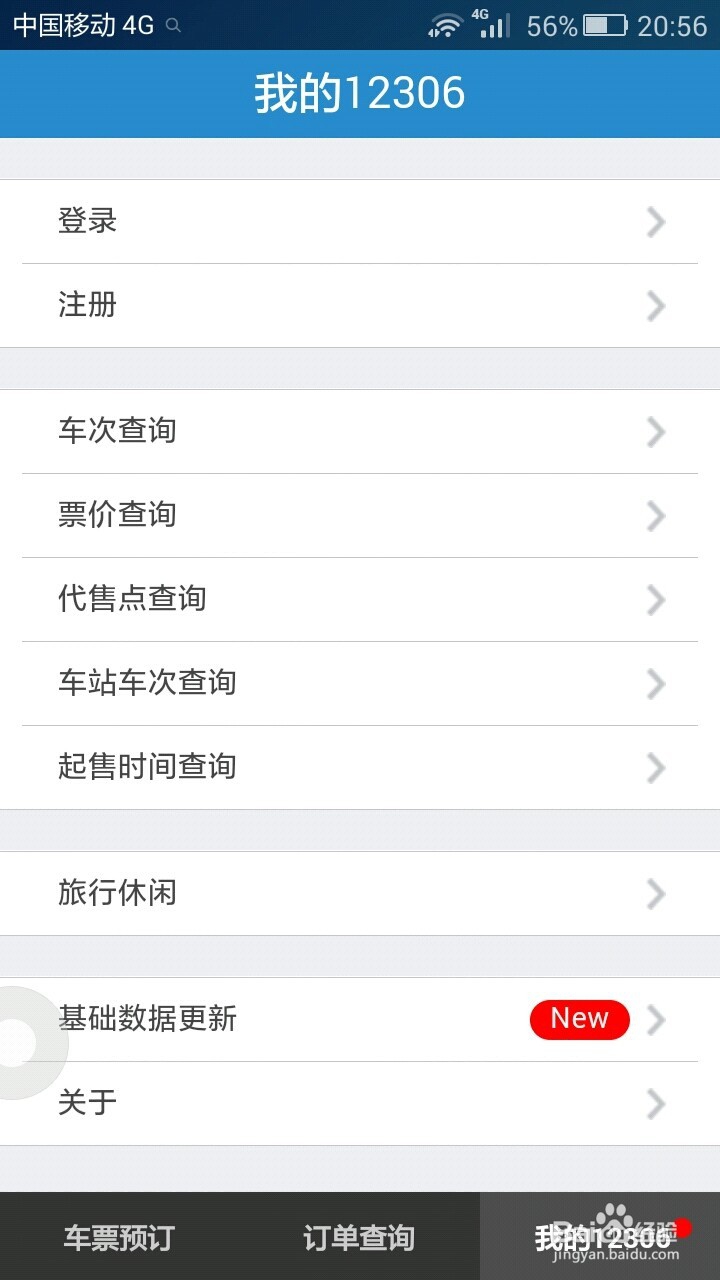The image size is (720, 1280).
Task: Open 起售时间查询 (sale time query)
Action: pos(147,767)
